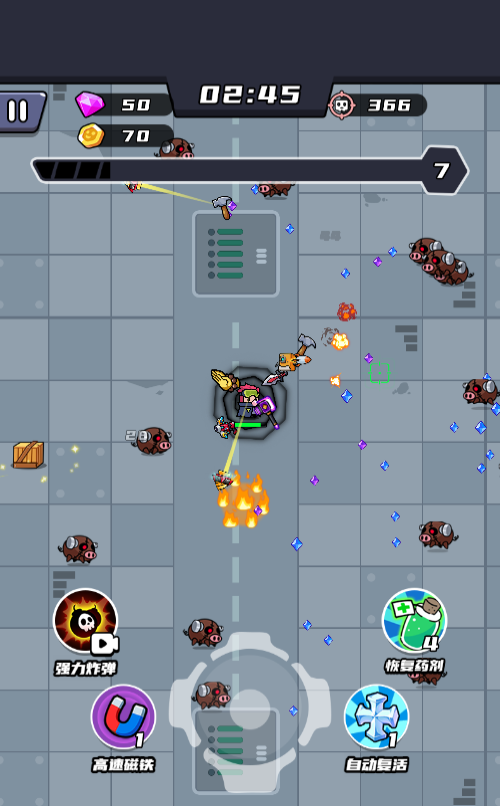Tap the virtual joystick center
This screenshot has width=500, height=806.
coord(250,710)
